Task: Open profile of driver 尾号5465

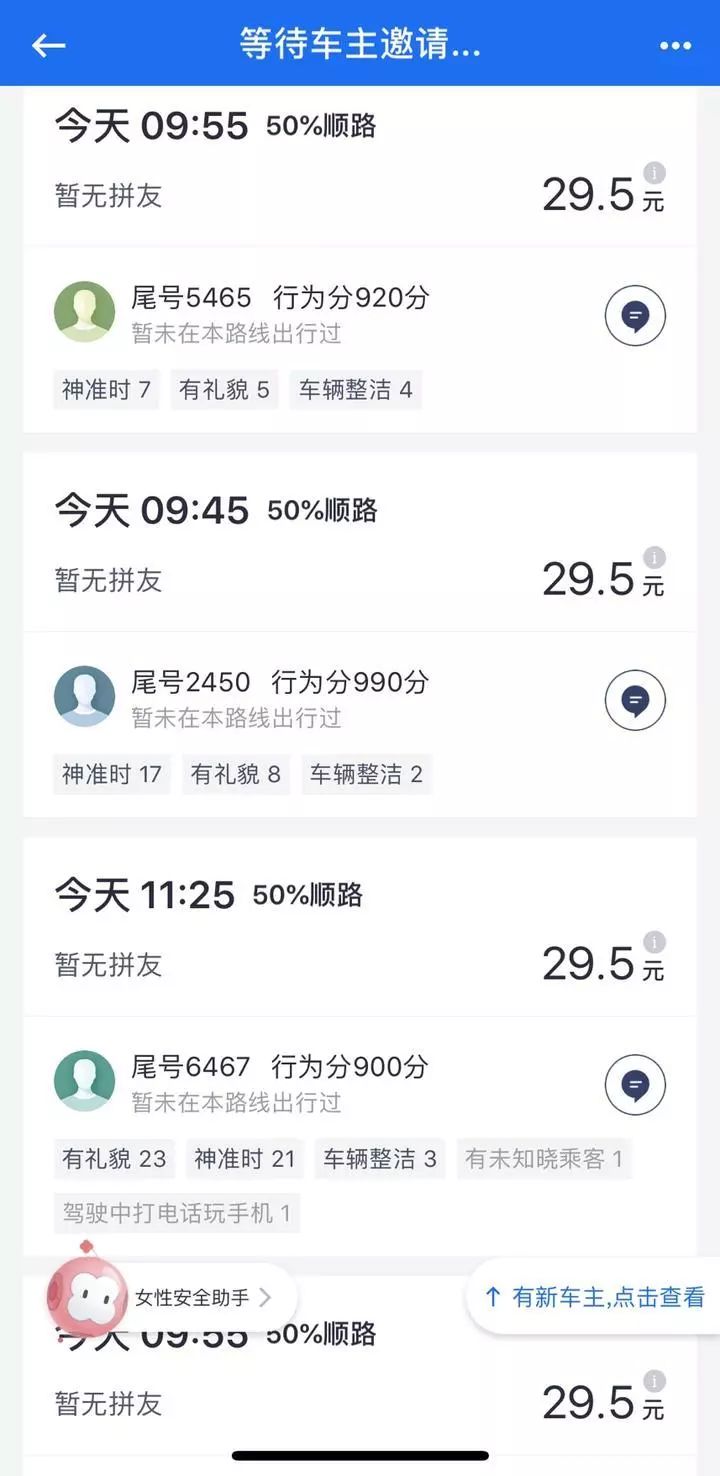Action: (84, 312)
